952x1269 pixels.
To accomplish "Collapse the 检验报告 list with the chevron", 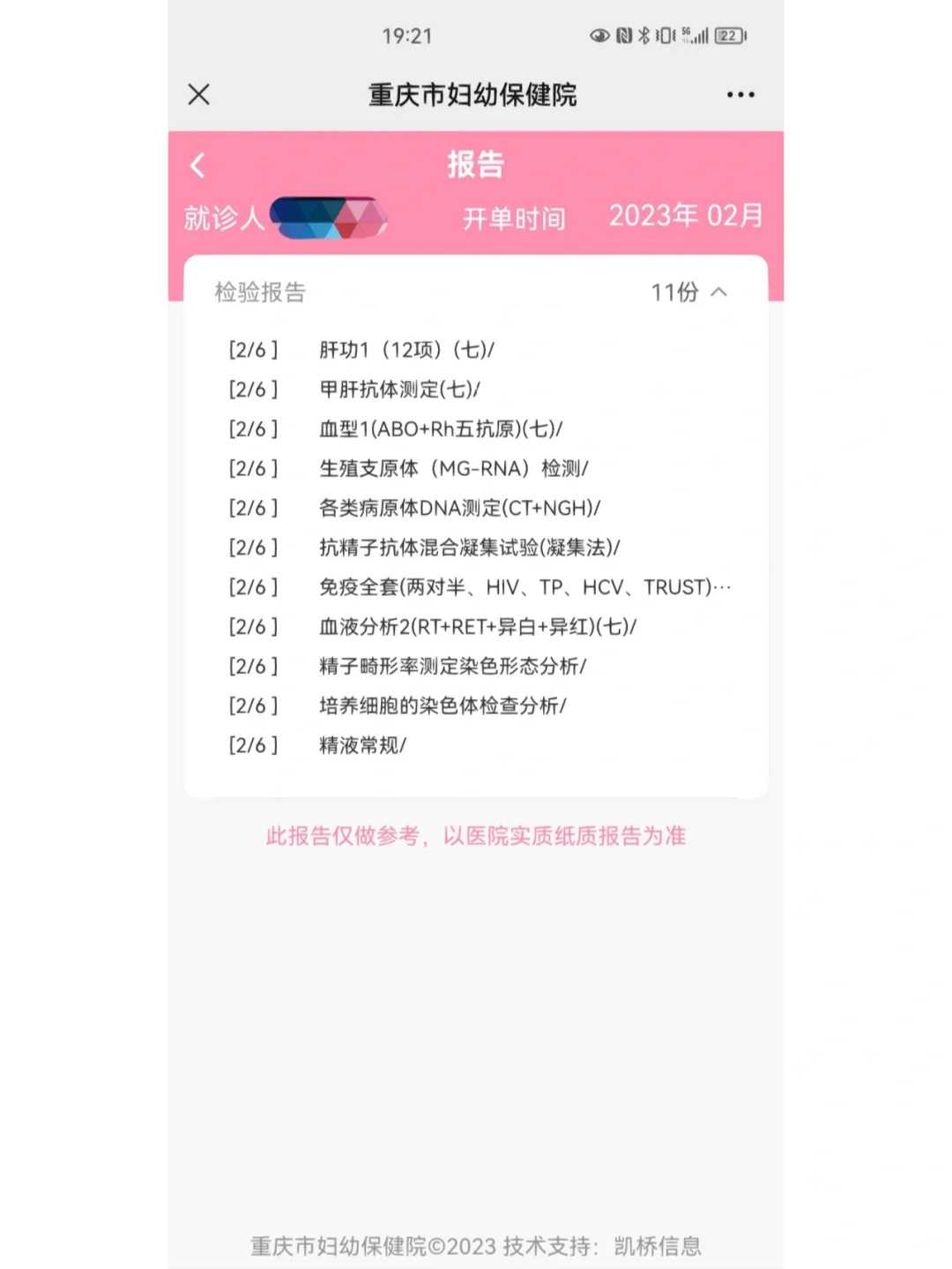I will 720,293.
